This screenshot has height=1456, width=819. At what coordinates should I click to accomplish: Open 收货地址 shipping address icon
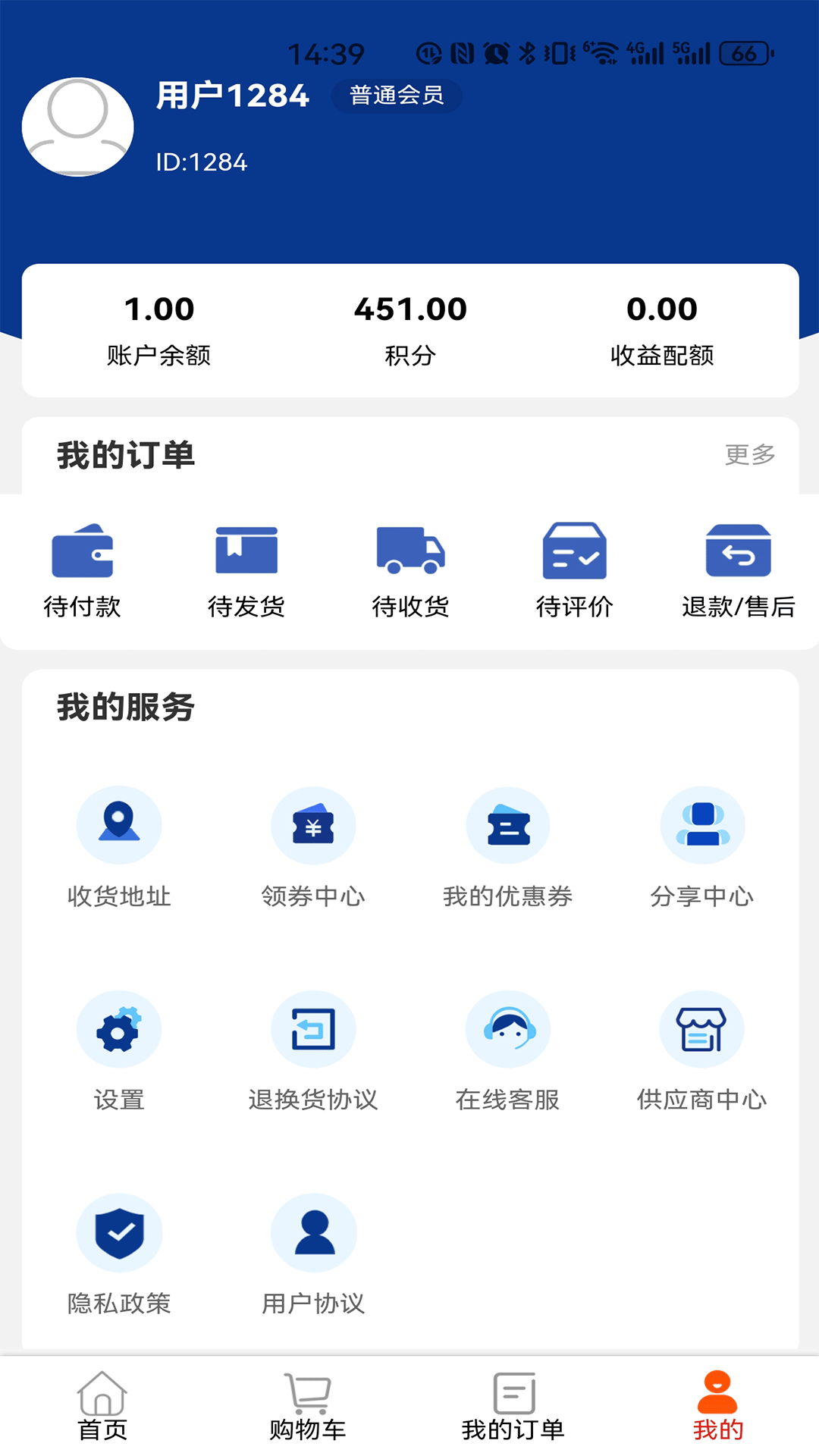pos(119,824)
